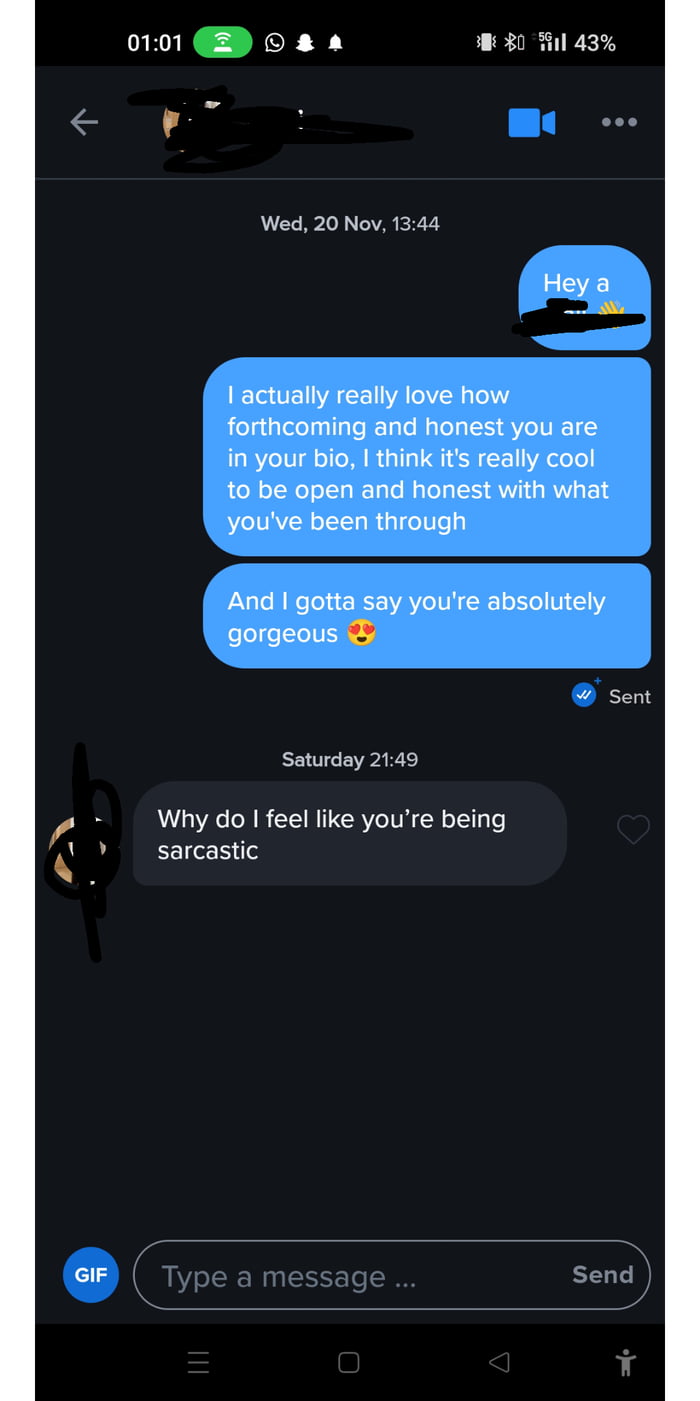Tap the Send button
This screenshot has width=700, height=1401.
[602, 1275]
